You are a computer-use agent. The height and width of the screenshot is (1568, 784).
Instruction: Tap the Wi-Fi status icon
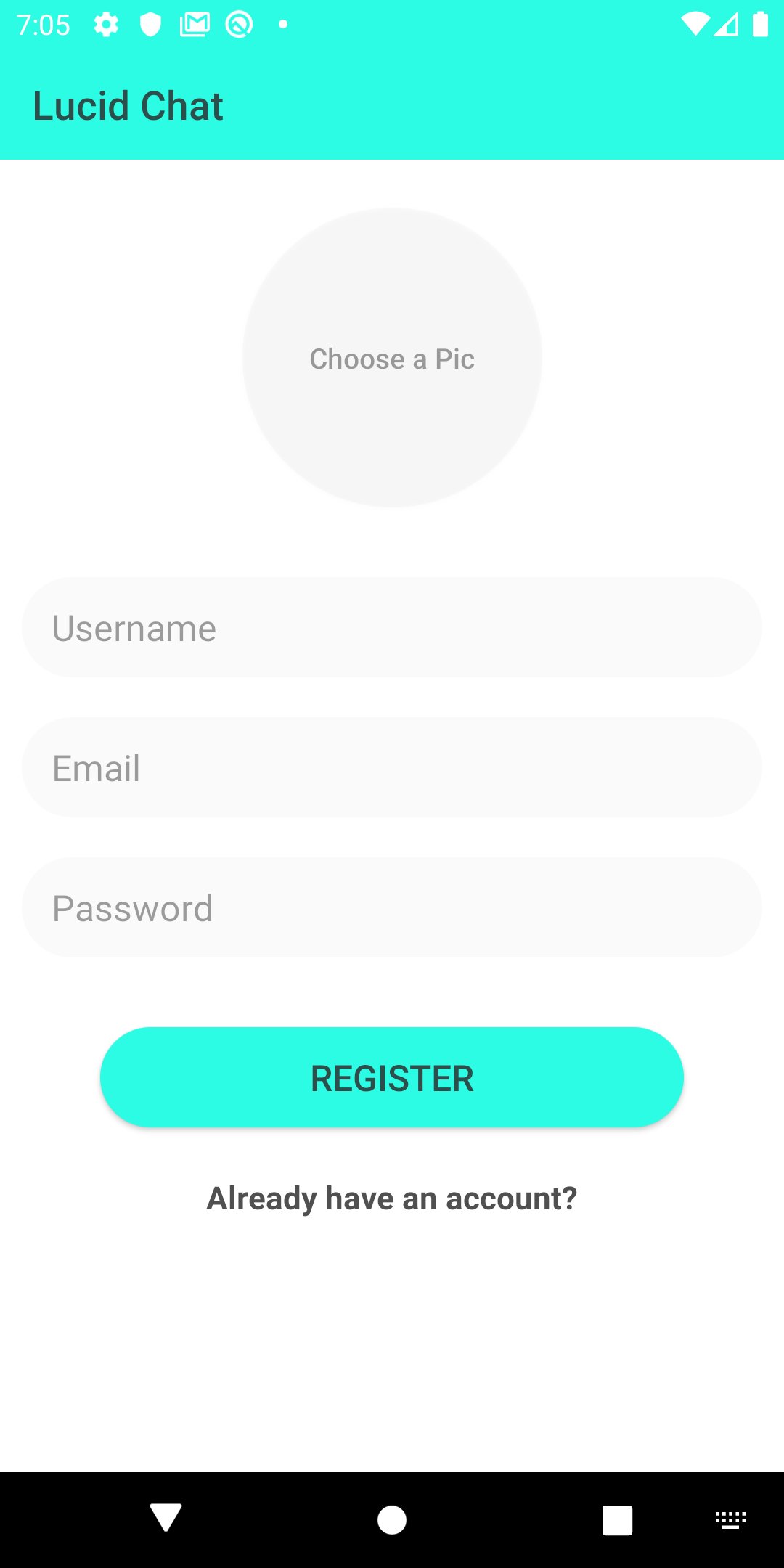695,24
